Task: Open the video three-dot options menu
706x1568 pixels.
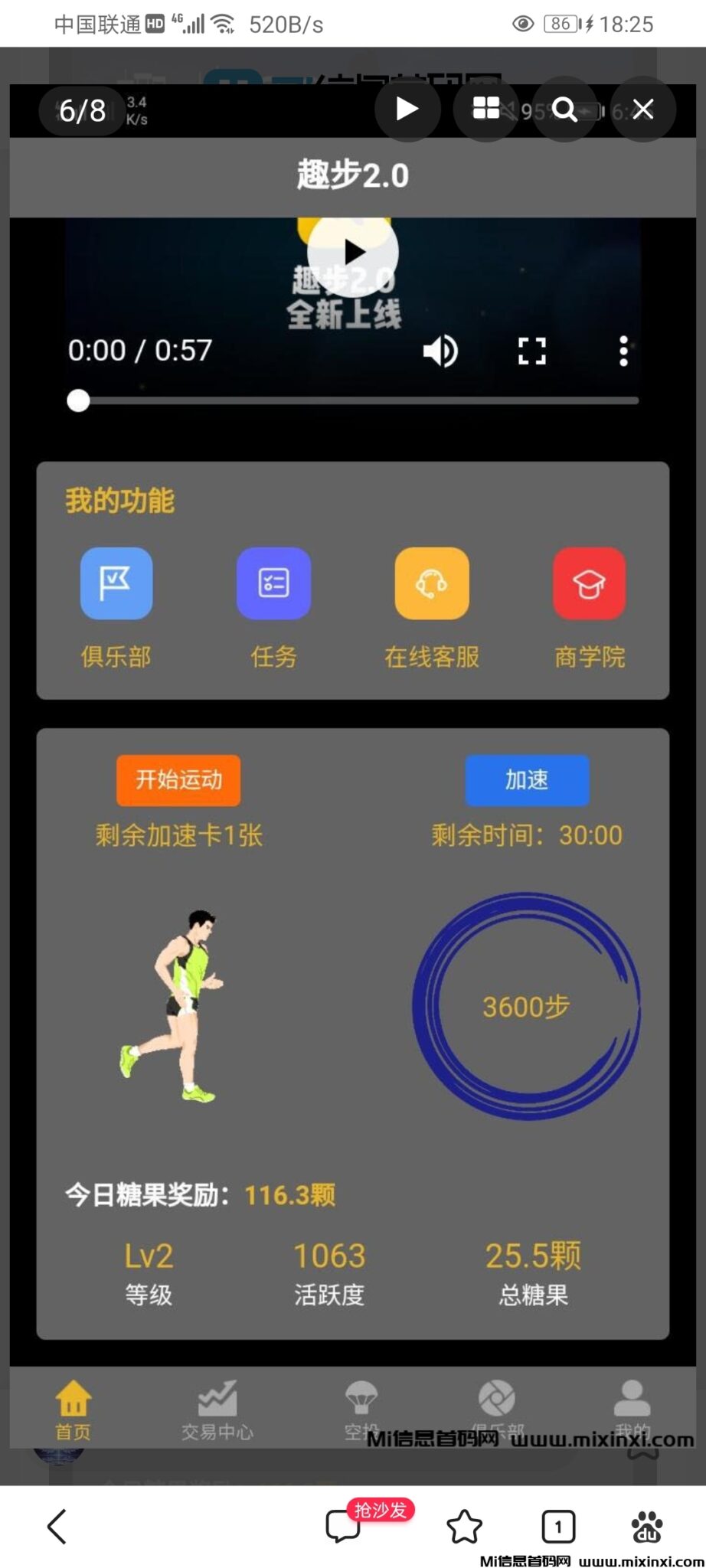Action: 623,351
